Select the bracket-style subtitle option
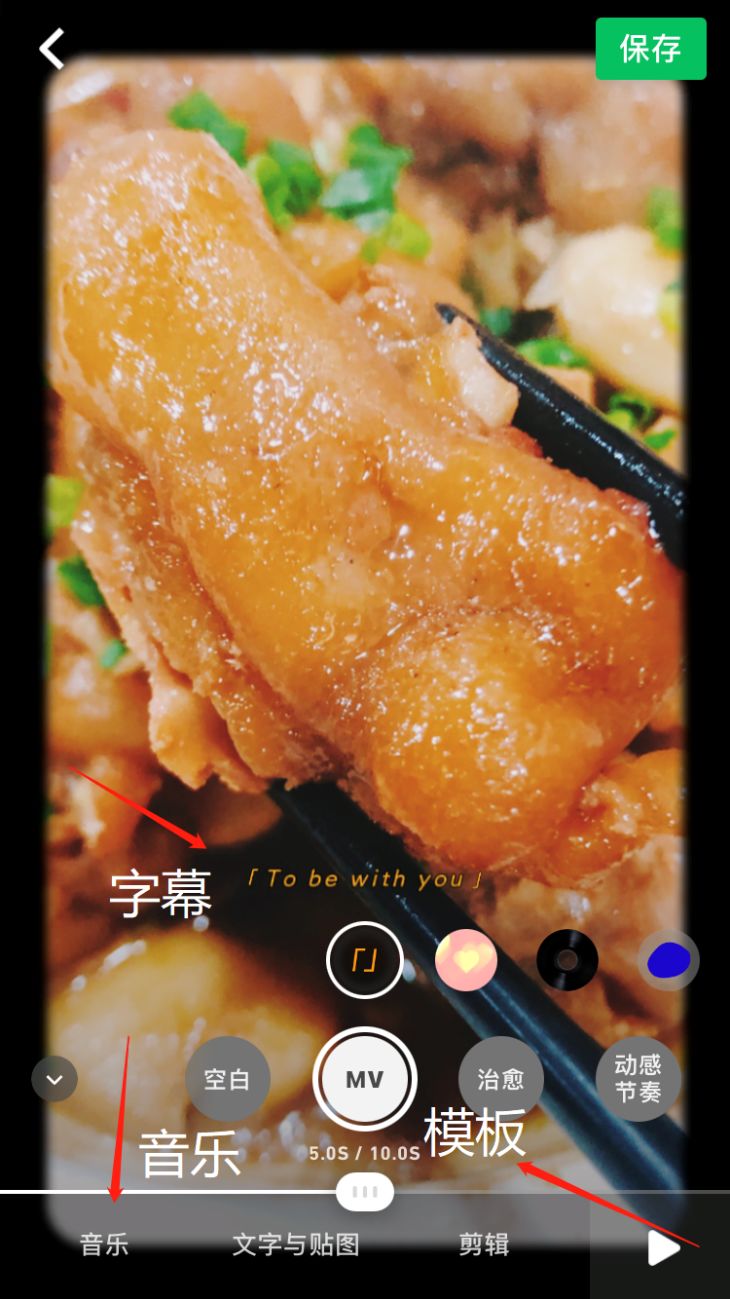This screenshot has width=730, height=1299. [x=365, y=960]
